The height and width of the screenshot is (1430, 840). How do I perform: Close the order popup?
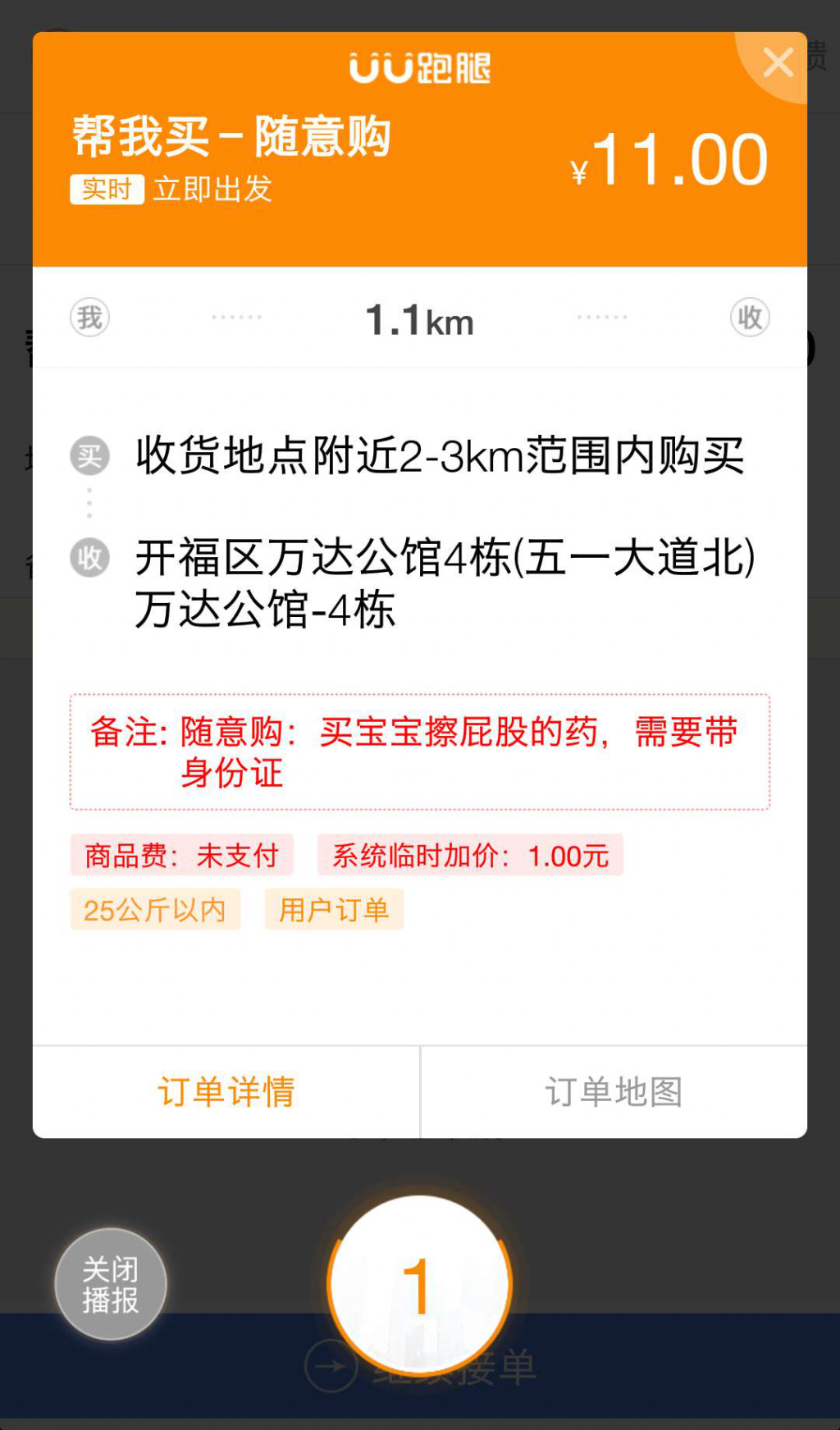[778, 63]
